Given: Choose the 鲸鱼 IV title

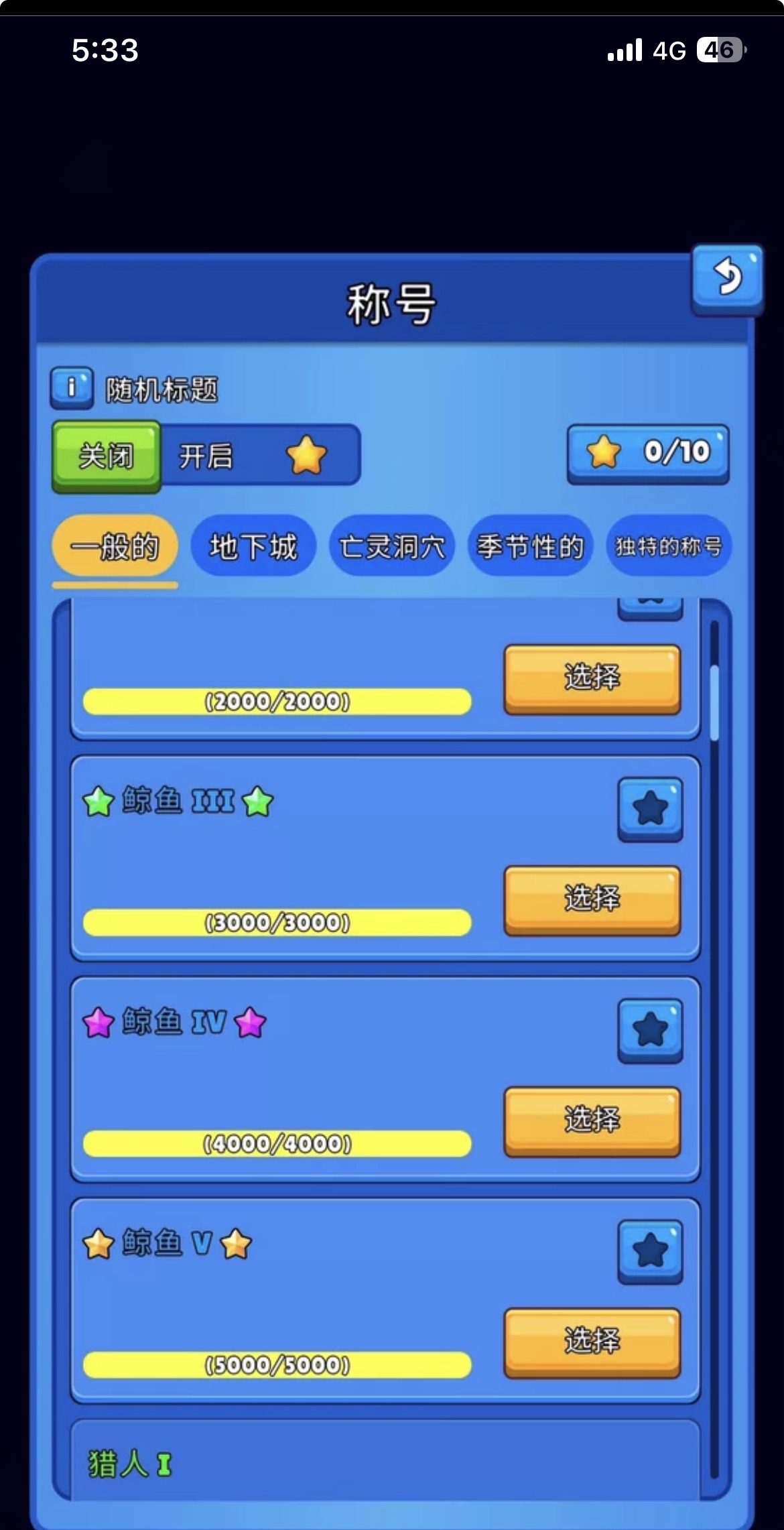Looking at the screenshot, I should 592,1120.
